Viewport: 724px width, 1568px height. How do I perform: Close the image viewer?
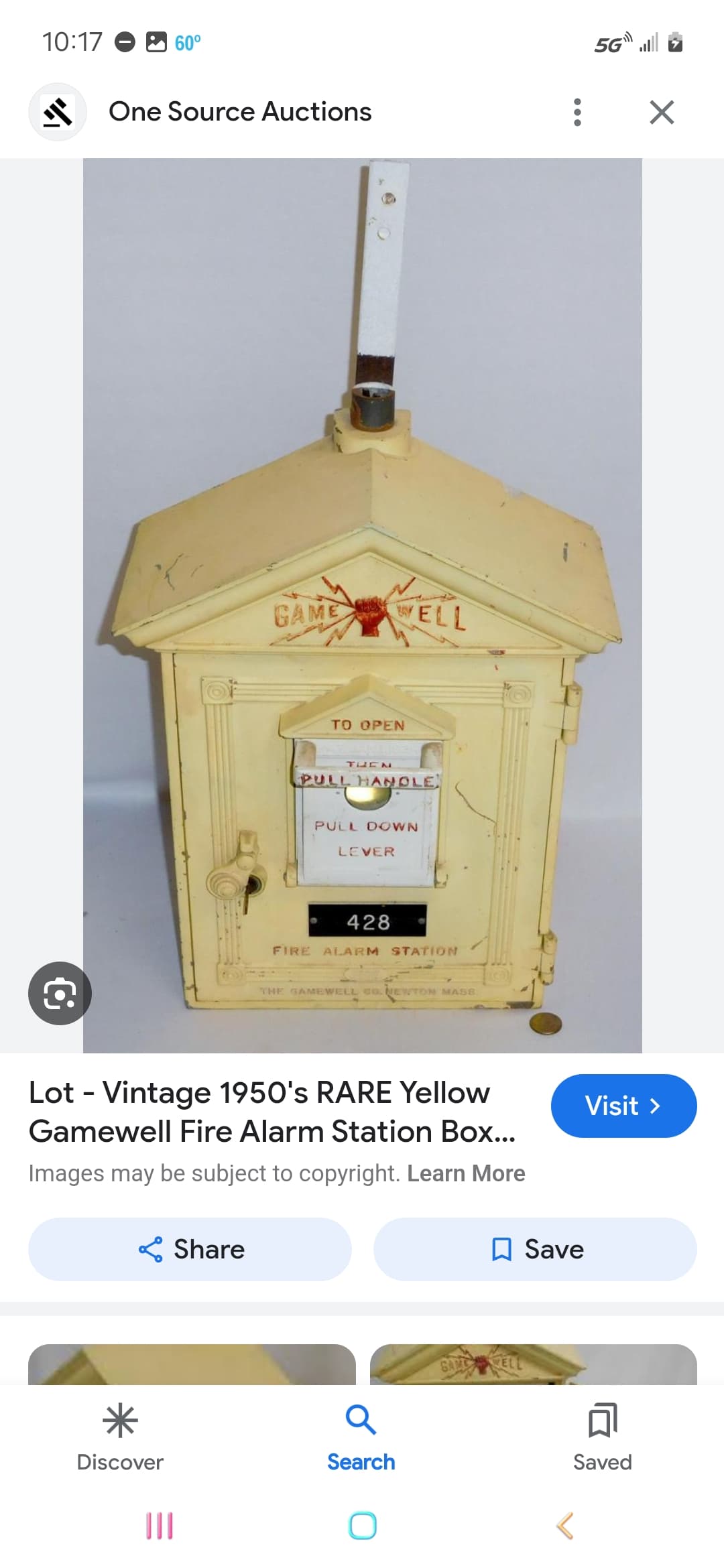pos(662,112)
